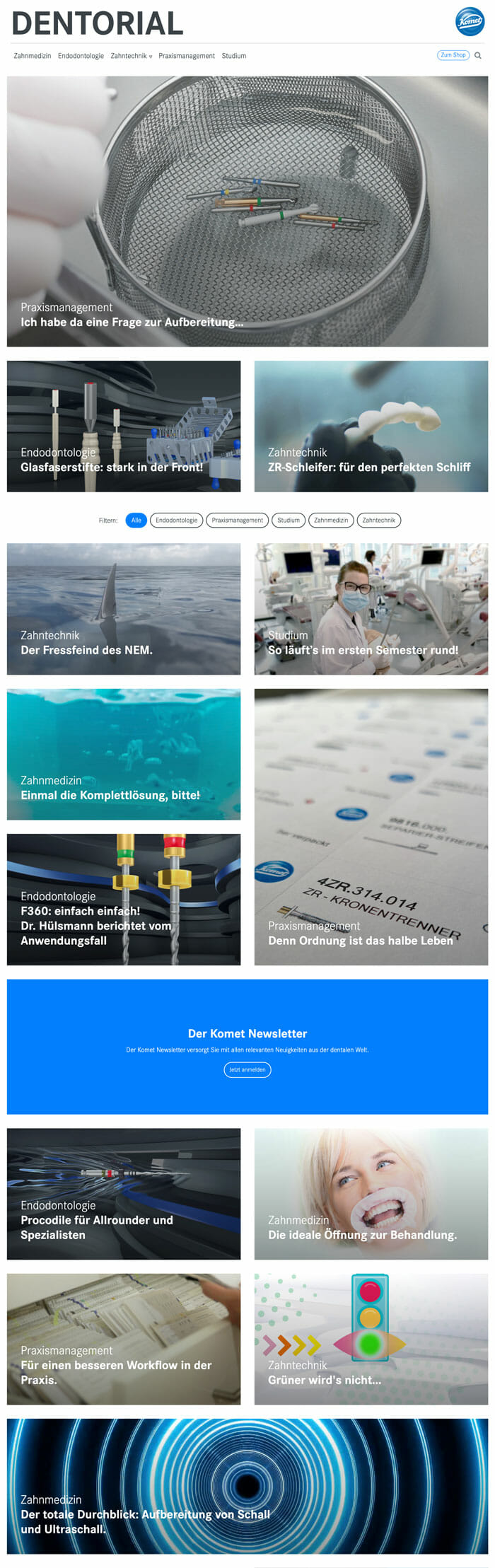This screenshot has width=495, height=1568.
Task: Select the Endodontologie navigation link
Action: [x=81, y=56]
